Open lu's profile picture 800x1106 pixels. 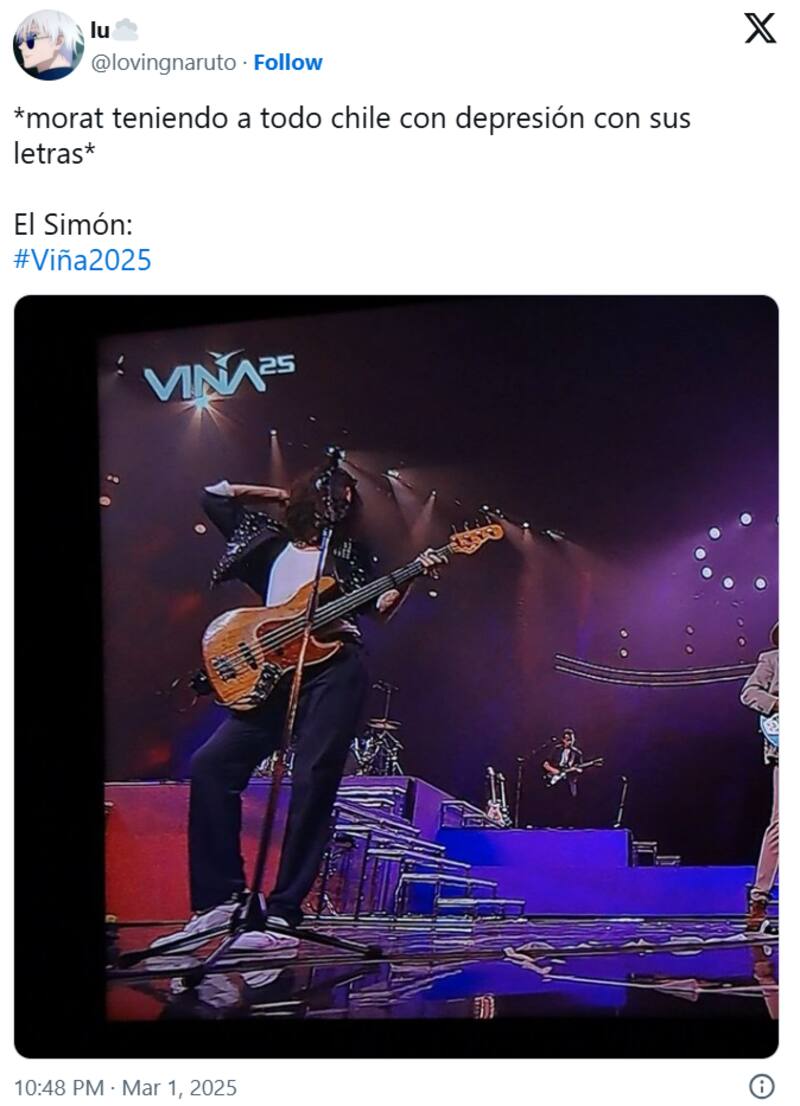[48, 46]
